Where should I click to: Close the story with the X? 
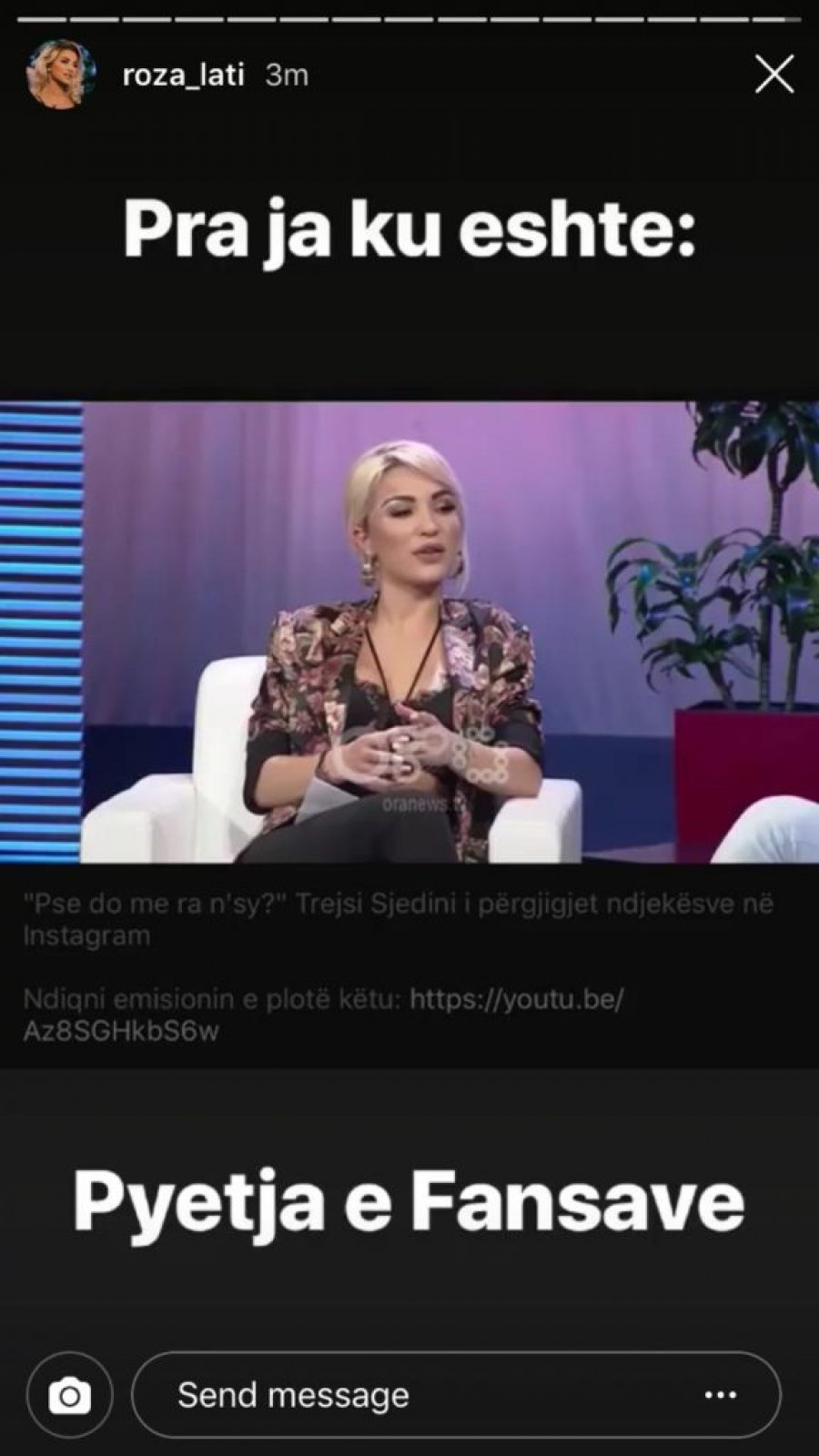pos(774,75)
